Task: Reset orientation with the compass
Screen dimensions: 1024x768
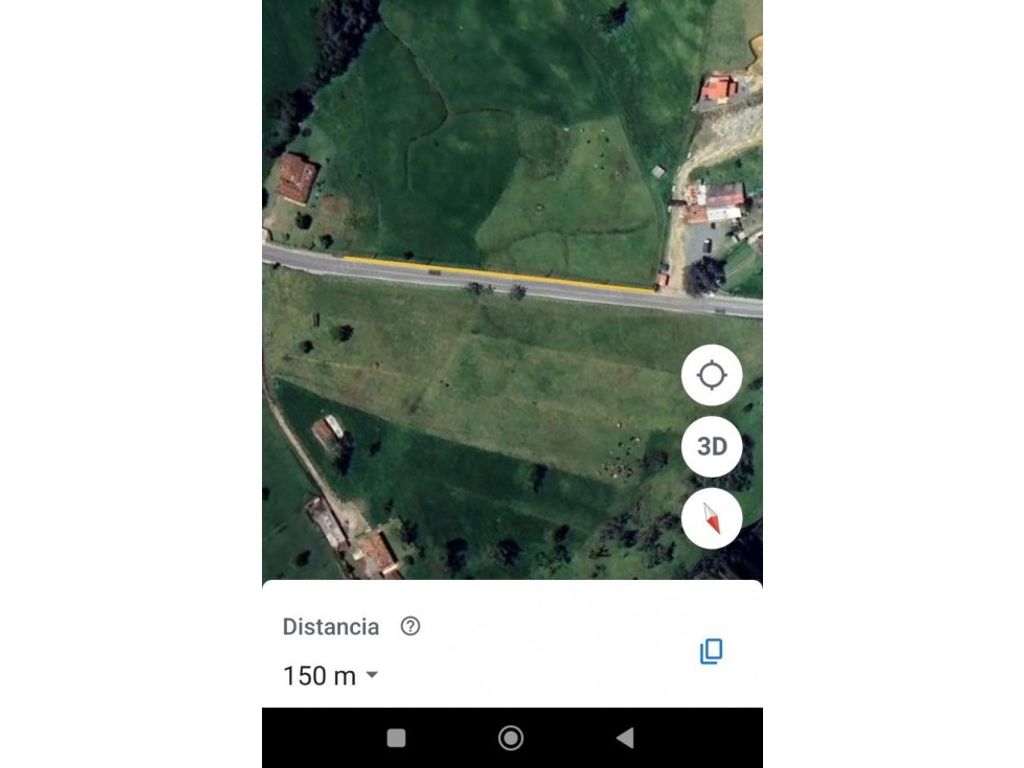Action: point(711,518)
